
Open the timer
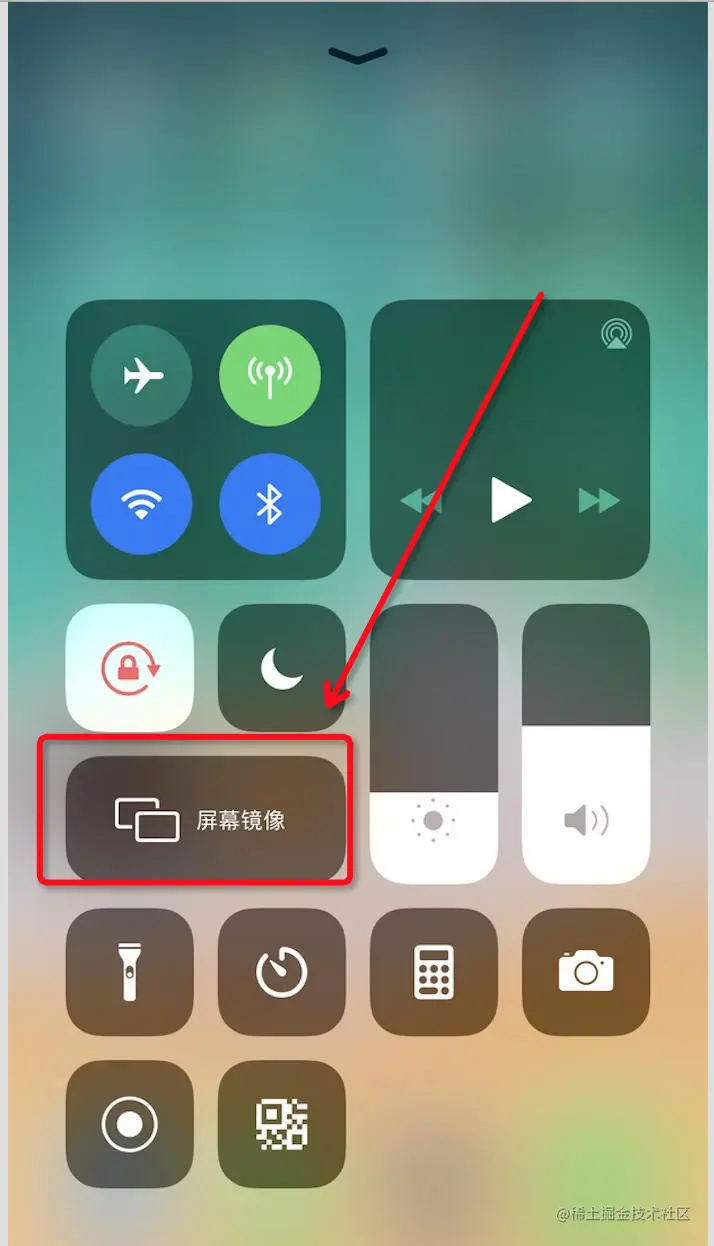tap(281, 972)
